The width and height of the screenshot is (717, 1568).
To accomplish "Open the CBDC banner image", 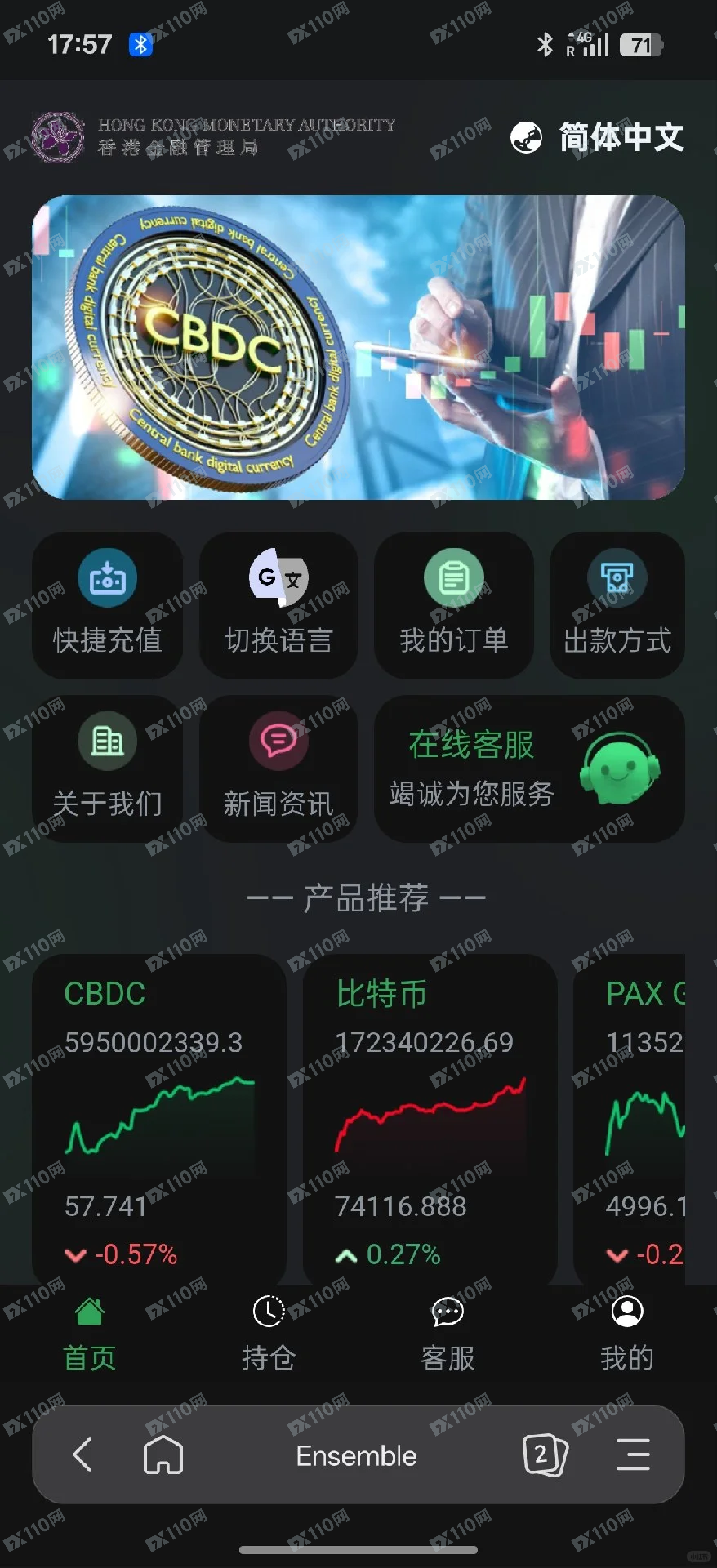I will pos(358,347).
